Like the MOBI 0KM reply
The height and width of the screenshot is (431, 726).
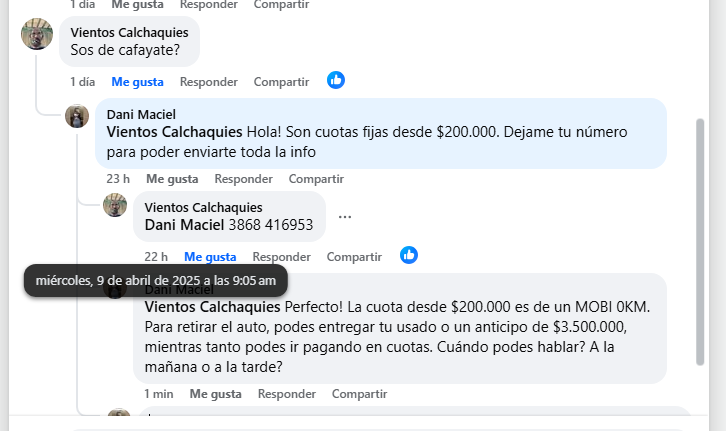coord(215,394)
